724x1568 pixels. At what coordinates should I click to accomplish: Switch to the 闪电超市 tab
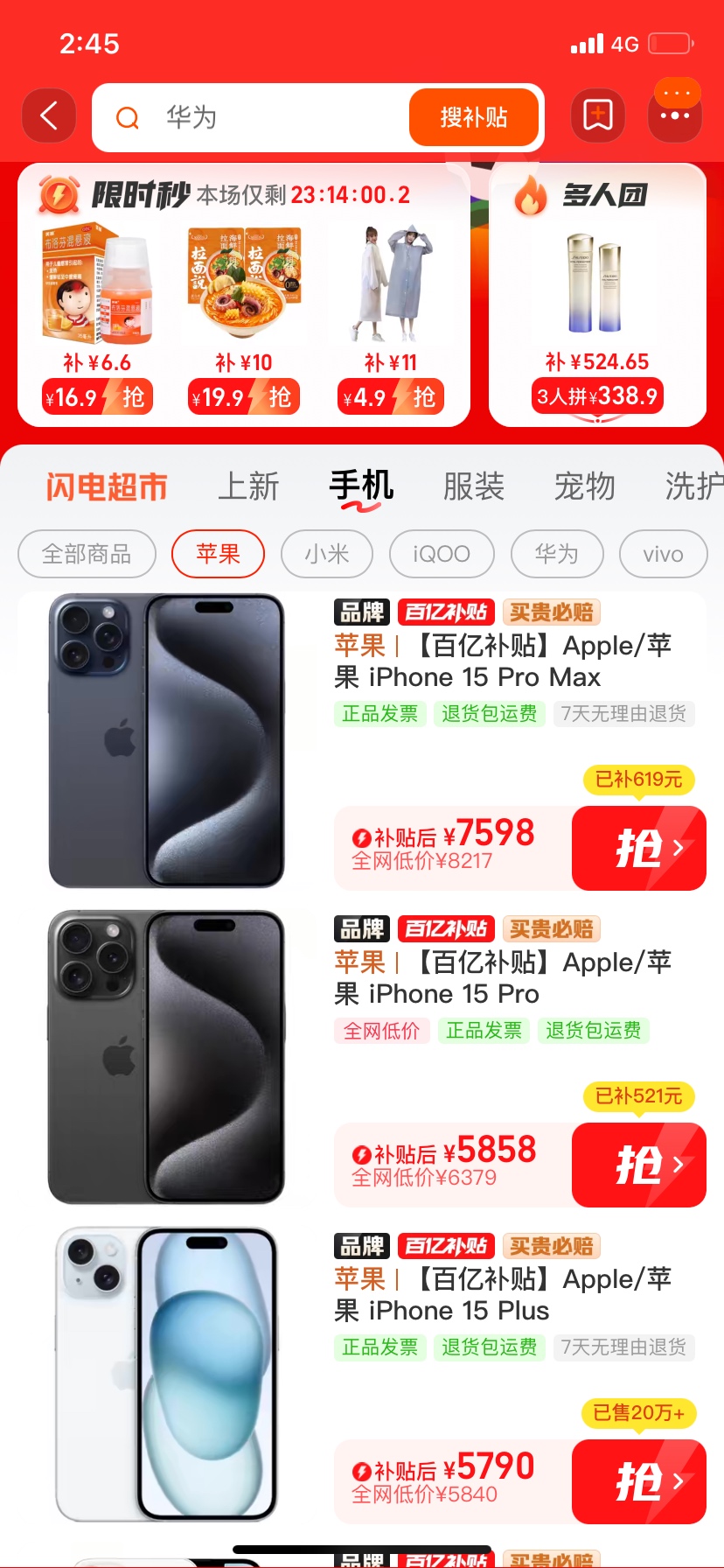click(x=107, y=486)
